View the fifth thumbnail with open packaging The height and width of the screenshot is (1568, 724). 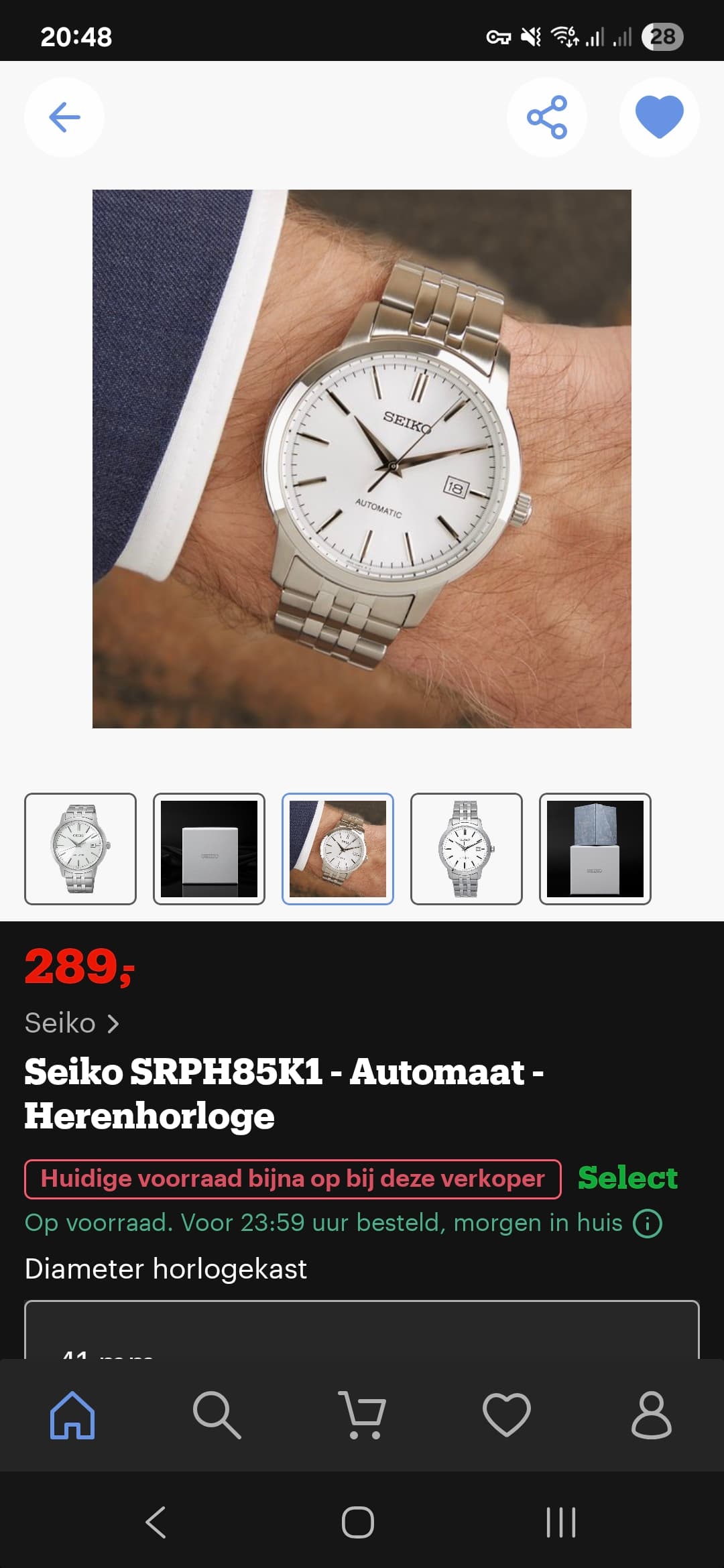coord(595,849)
